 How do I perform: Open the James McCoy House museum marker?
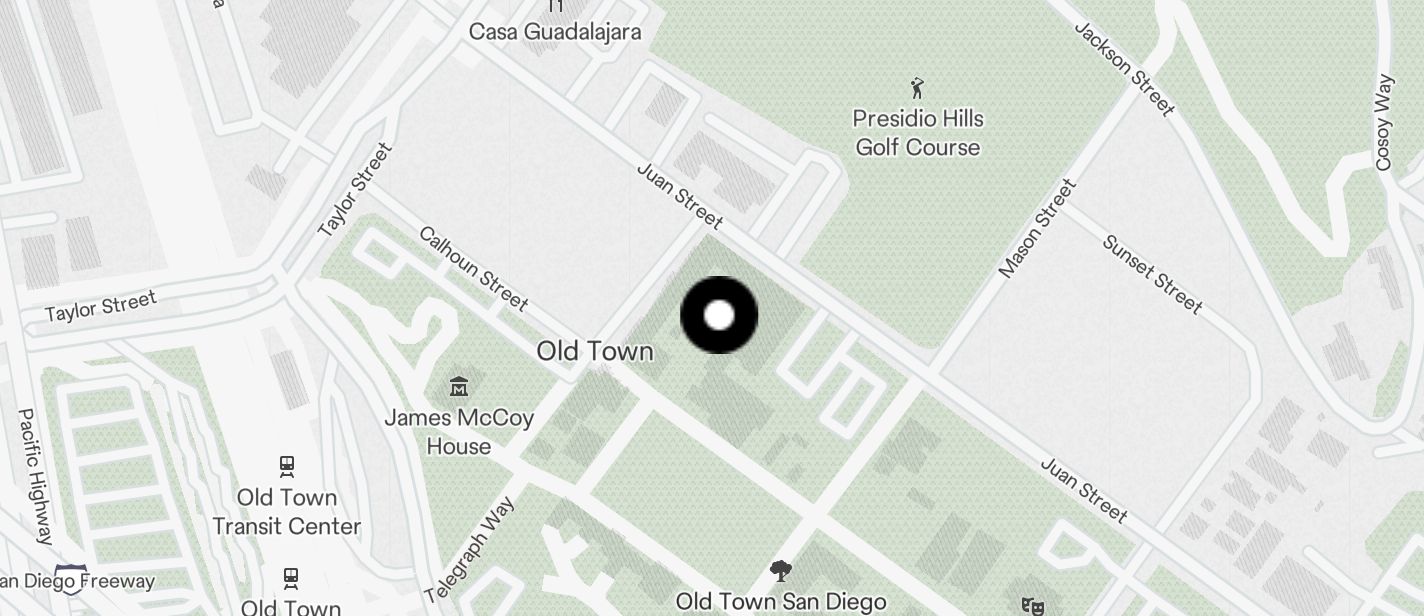point(459,386)
